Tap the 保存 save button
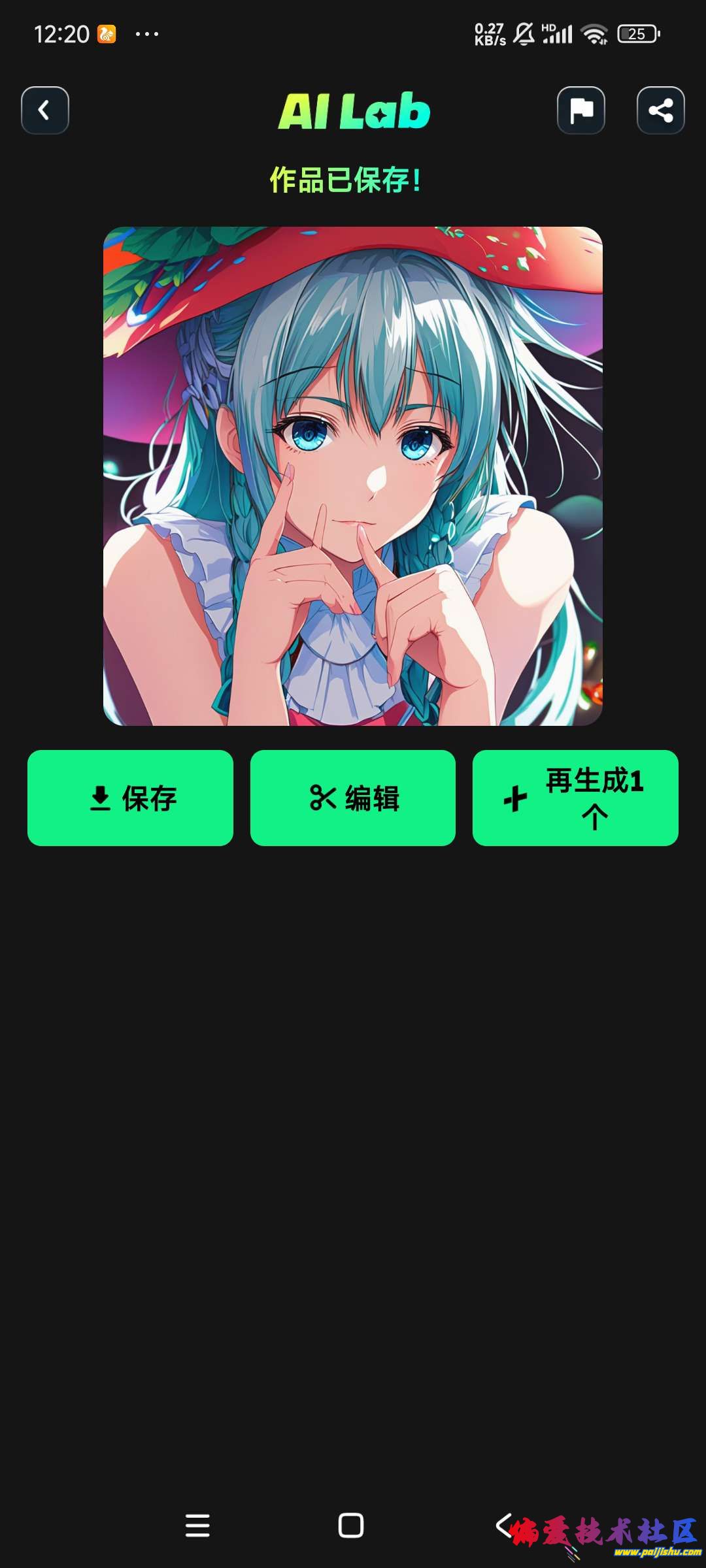The width and height of the screenshot is (706, 1568). tap(129, 798)
